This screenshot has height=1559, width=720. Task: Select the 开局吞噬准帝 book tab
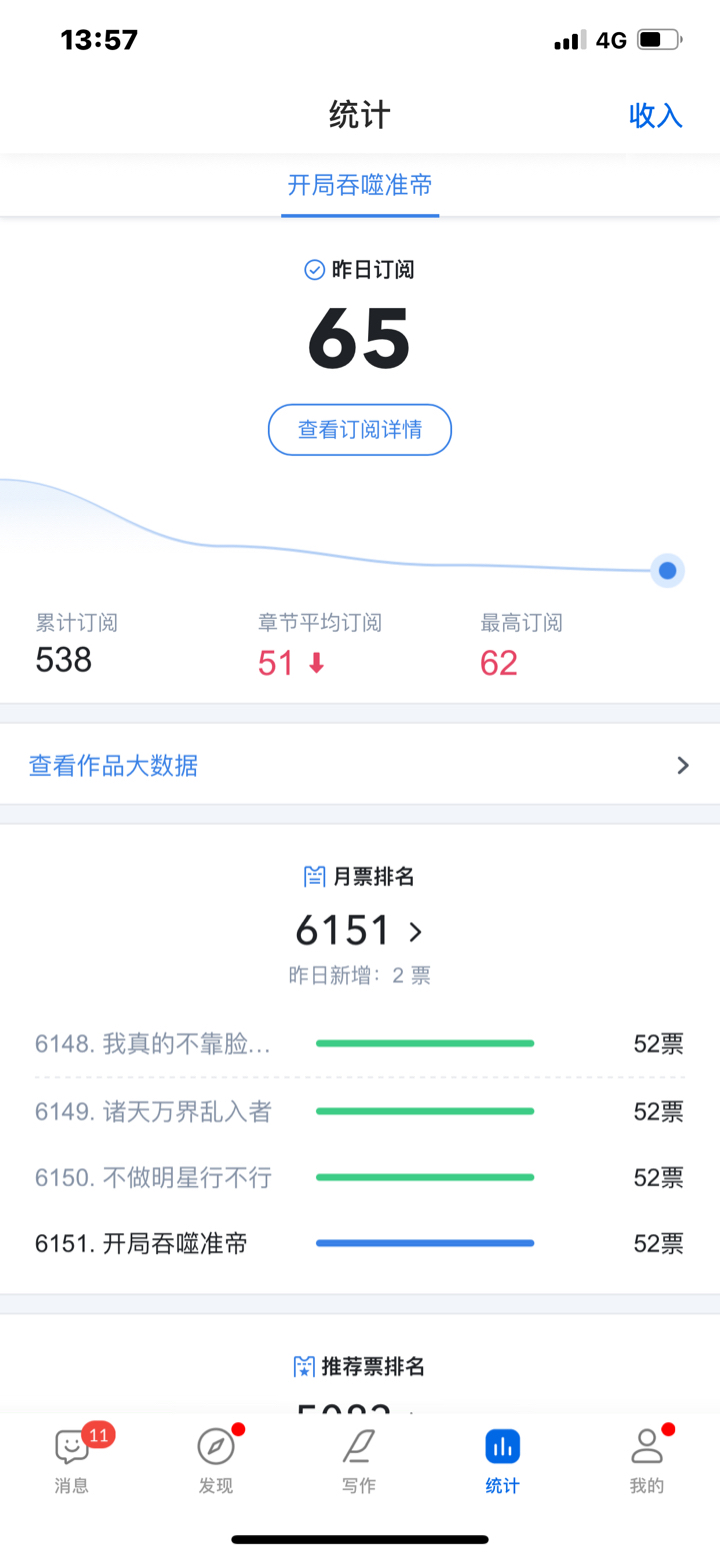(360, 185)
